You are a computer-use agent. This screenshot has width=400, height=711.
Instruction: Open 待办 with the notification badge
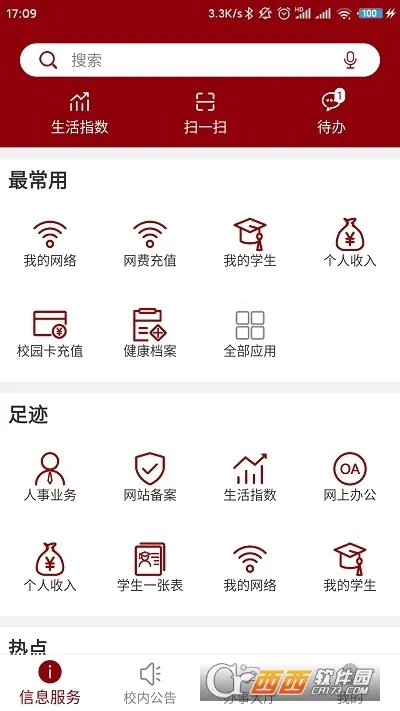pos(331,112)
